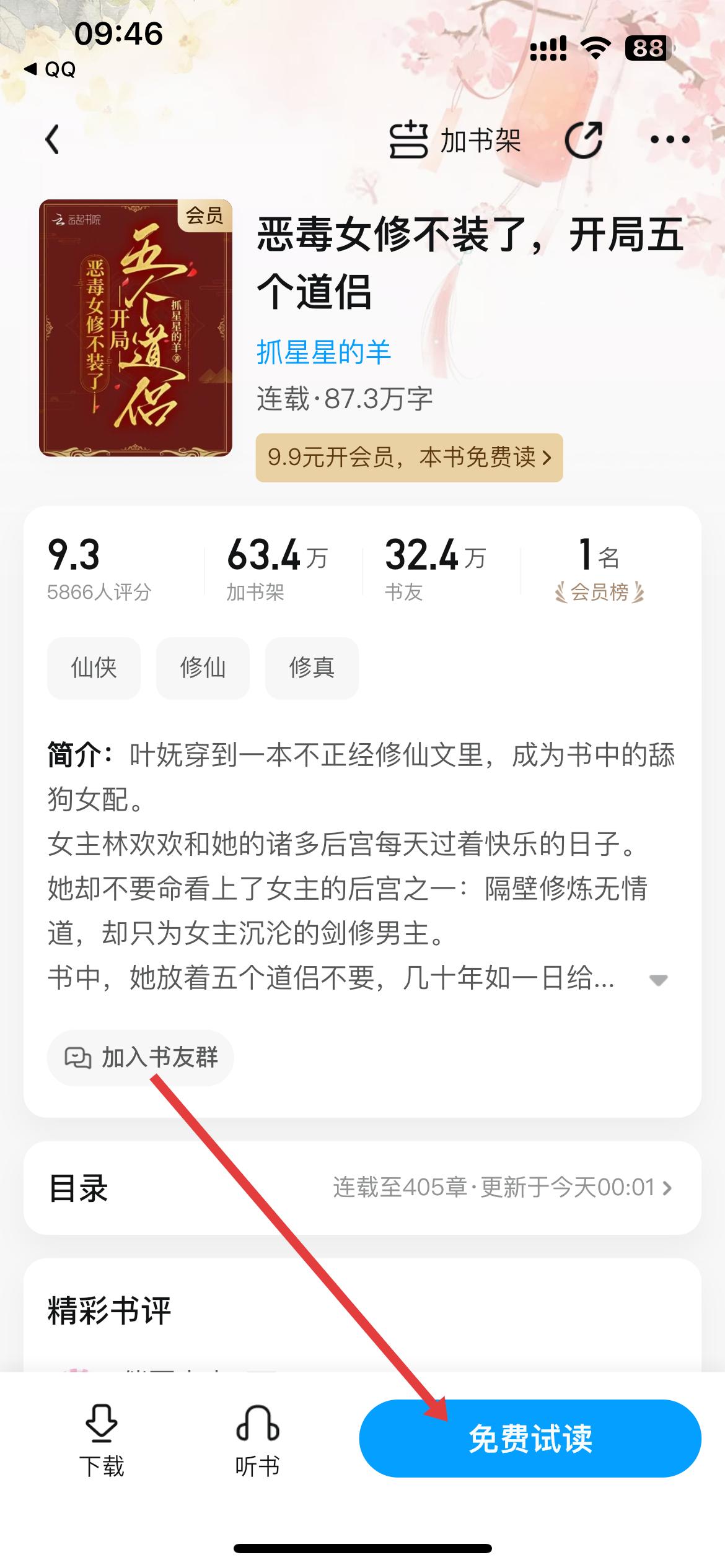
Task: Return to the QQ app
Action: tap(51, 69)
